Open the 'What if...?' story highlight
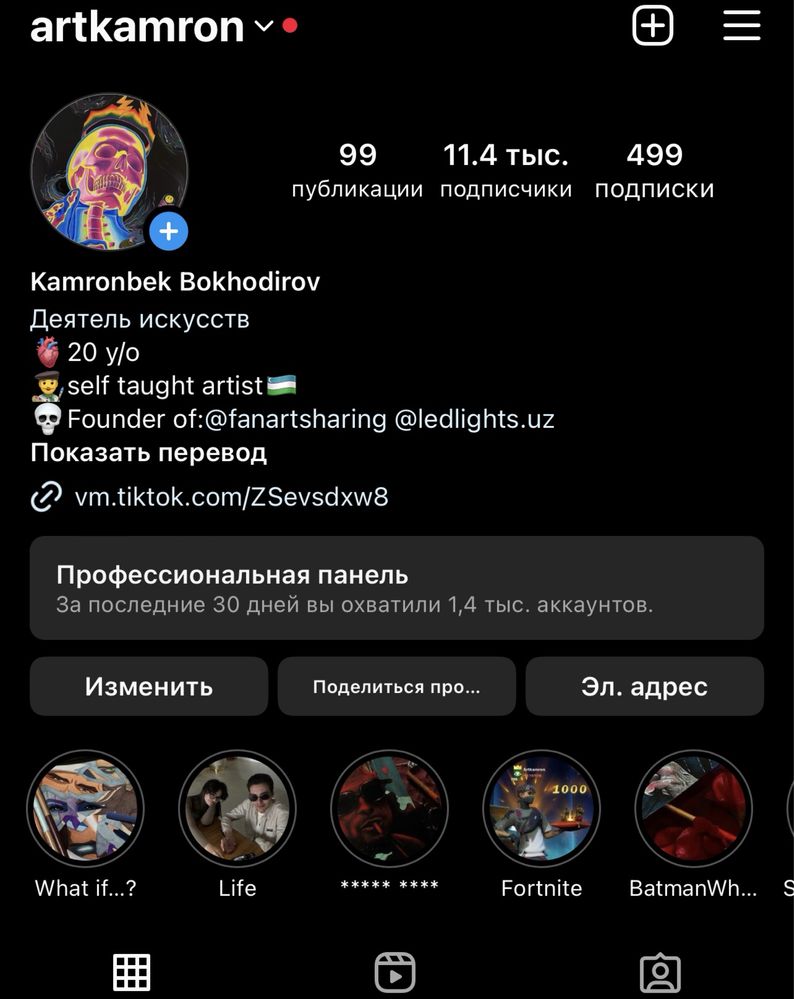 click(86, 809)
